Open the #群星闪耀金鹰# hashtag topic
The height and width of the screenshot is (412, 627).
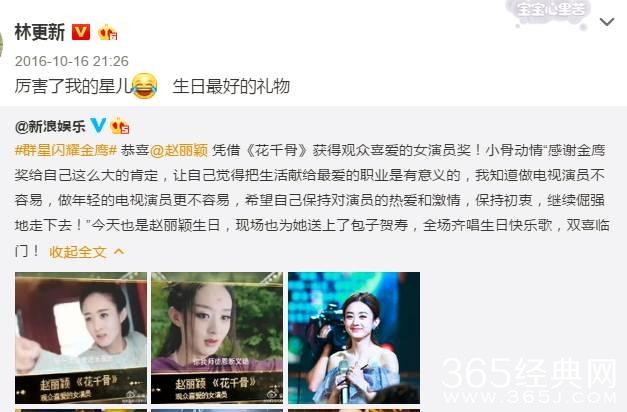coord(66,151)
